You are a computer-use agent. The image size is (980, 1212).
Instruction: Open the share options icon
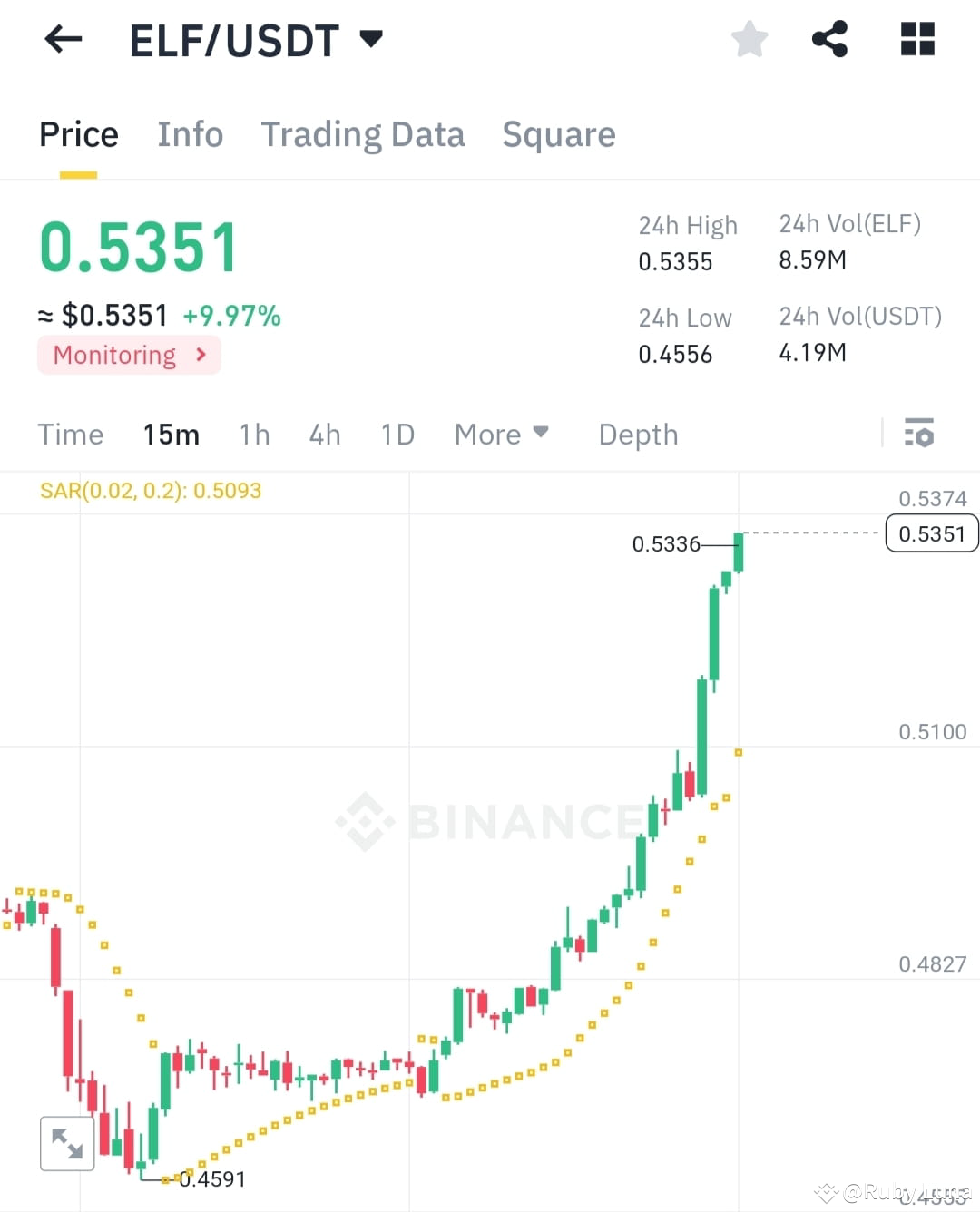pyautogui.click(x=830, y=38)
